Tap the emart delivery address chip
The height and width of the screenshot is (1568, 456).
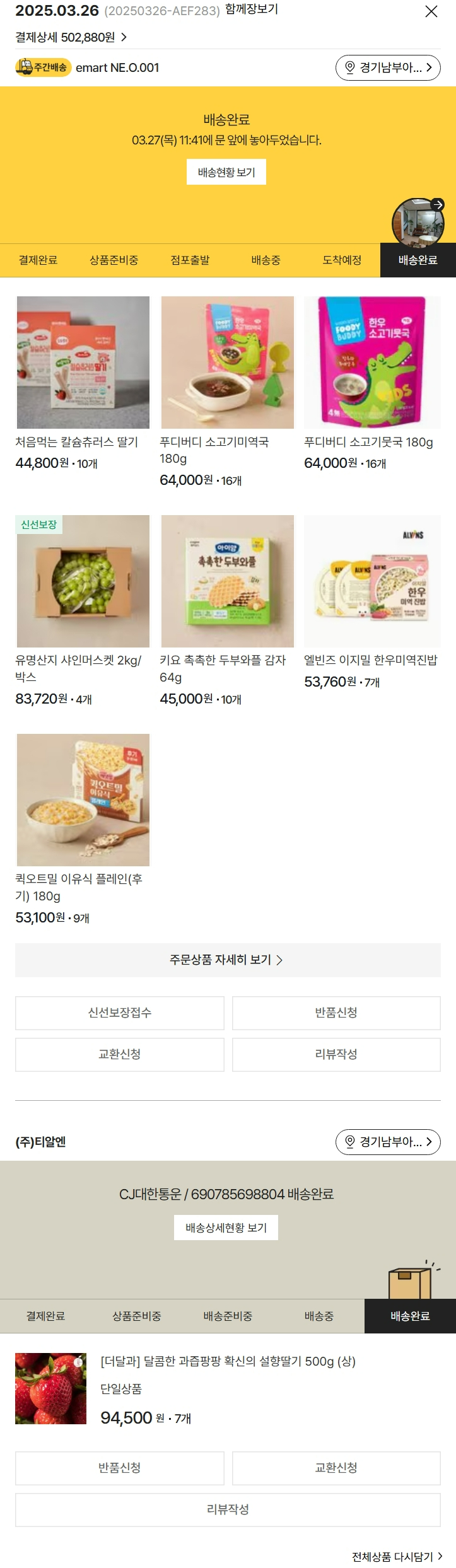pyautogui.click(x=387, y=67)
